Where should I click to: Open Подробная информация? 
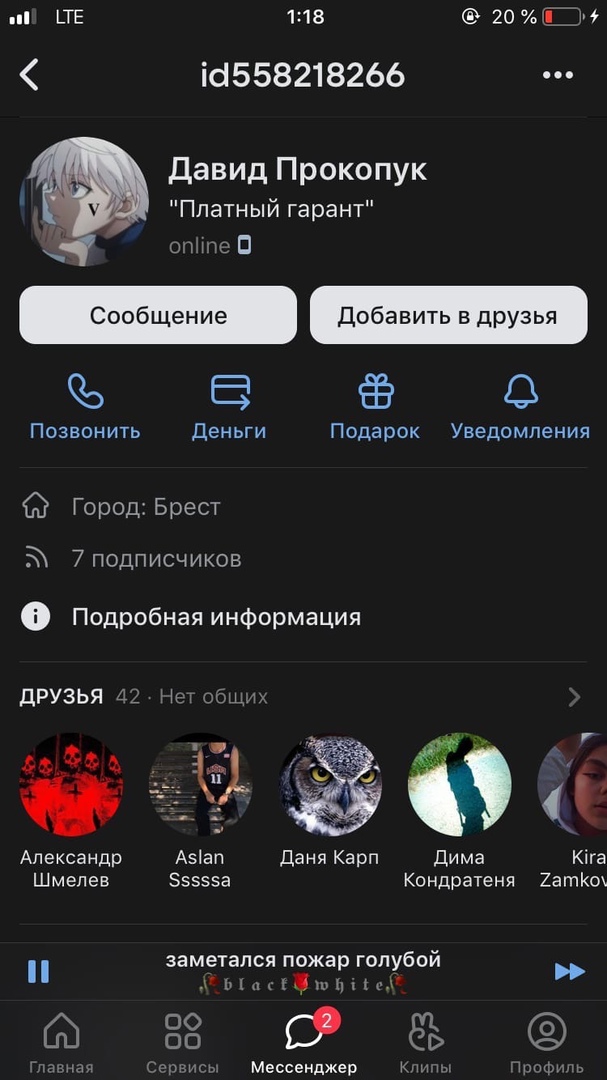[x=215, y=617]
